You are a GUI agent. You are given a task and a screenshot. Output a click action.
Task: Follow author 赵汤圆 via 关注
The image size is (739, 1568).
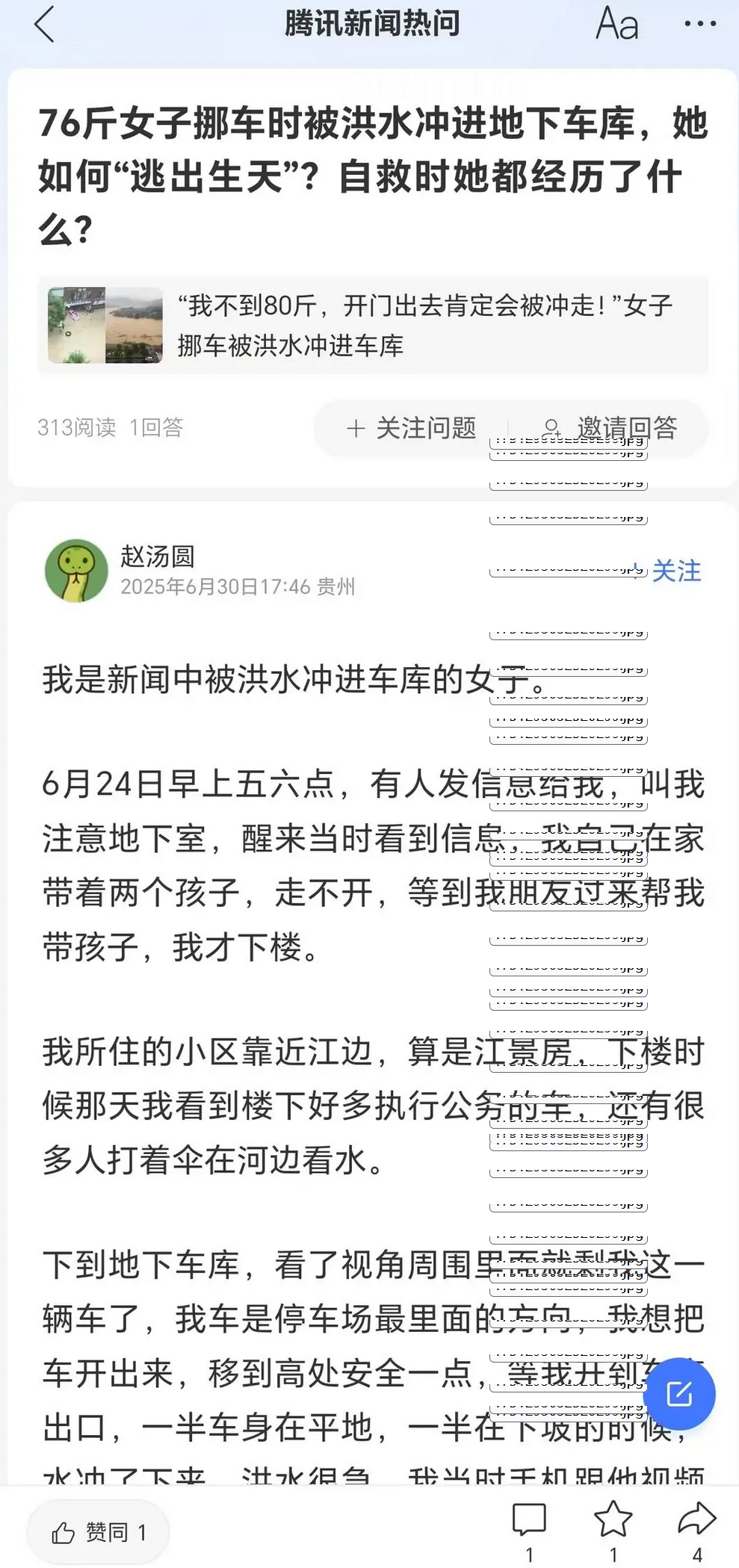click(675, 571)
